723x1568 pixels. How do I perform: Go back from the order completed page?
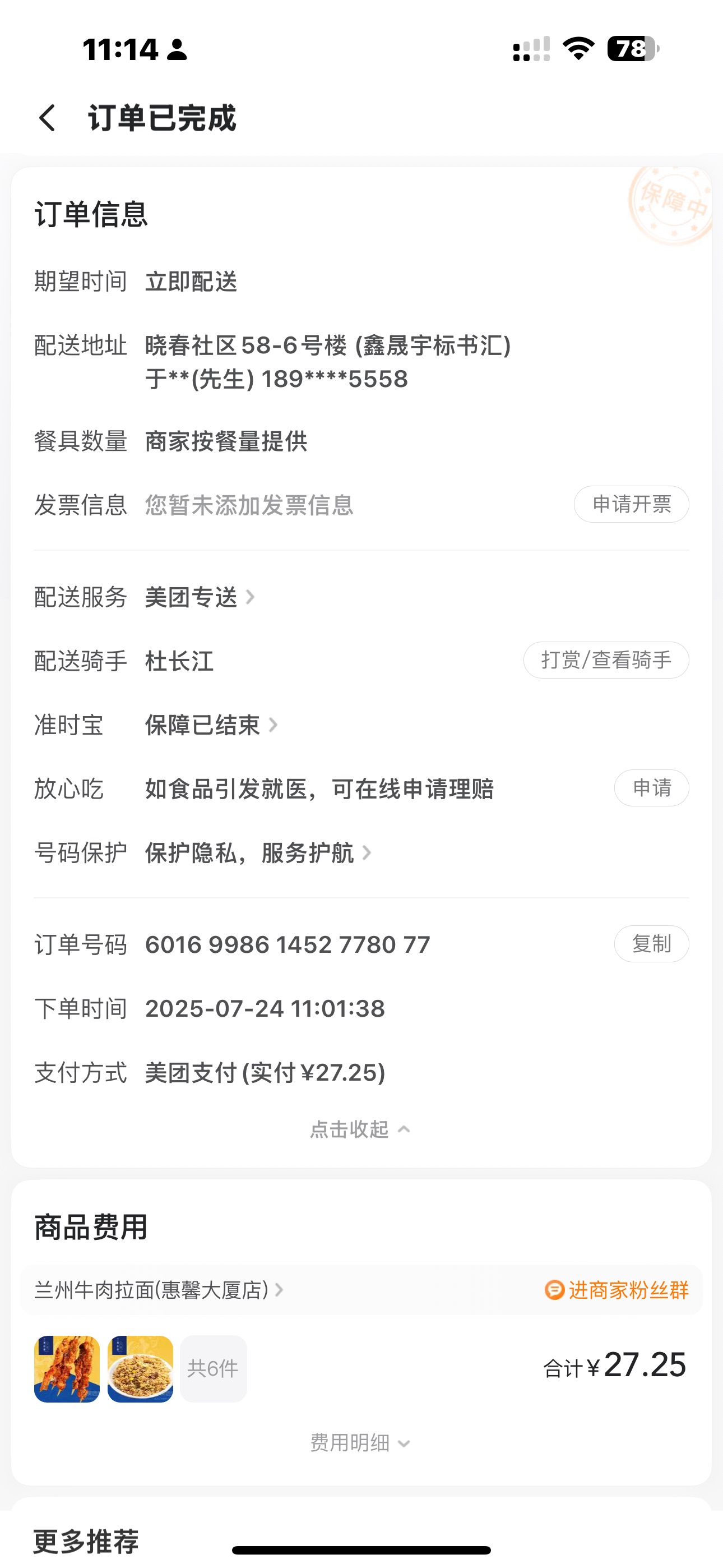[48, 117]
